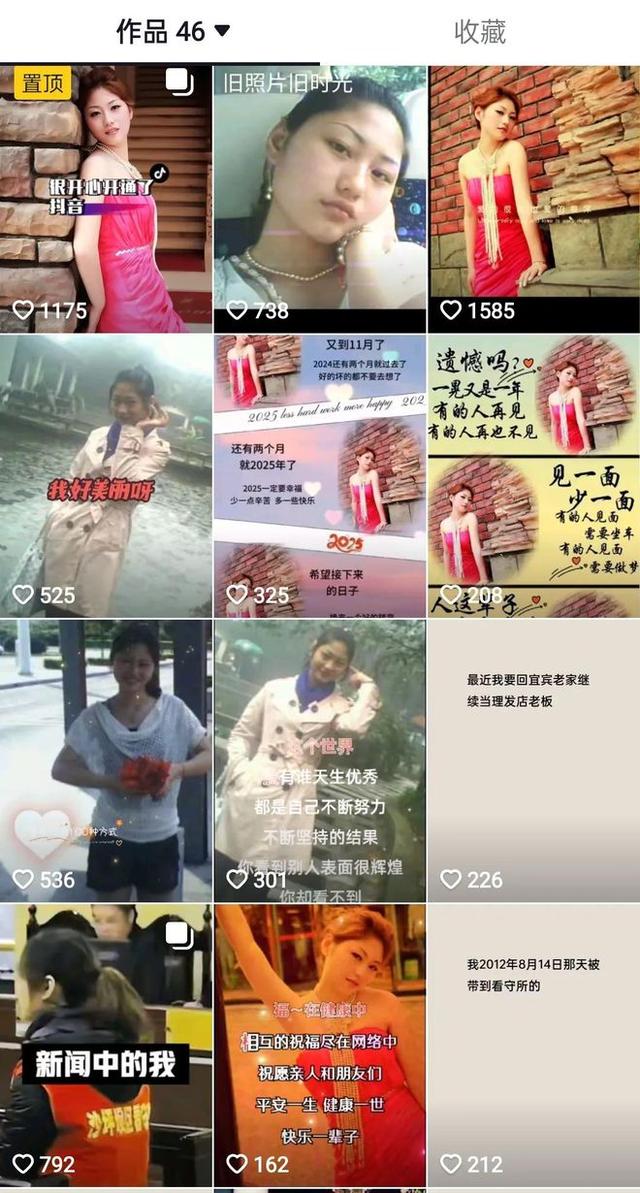This screenshot has width=640, height=1193.
Task: Open the video with 1585 likes
Action: (534, 200)
